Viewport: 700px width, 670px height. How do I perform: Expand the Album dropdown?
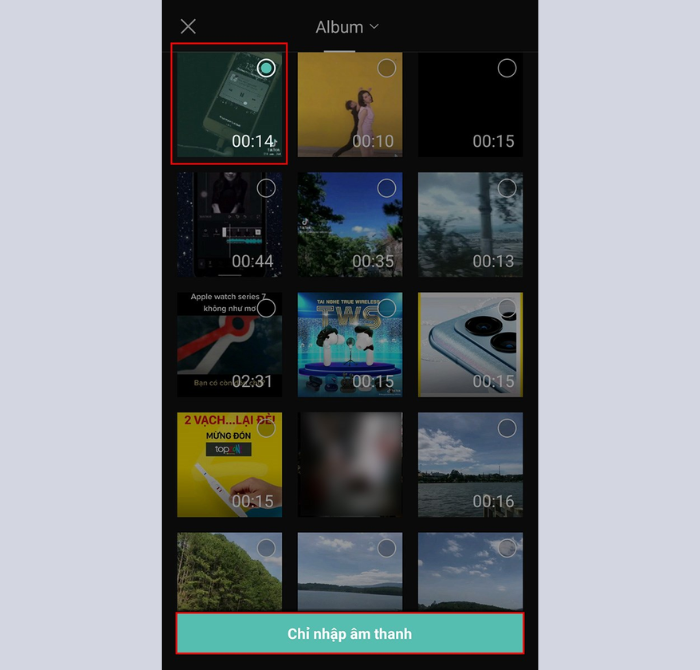tap(347, 27)
